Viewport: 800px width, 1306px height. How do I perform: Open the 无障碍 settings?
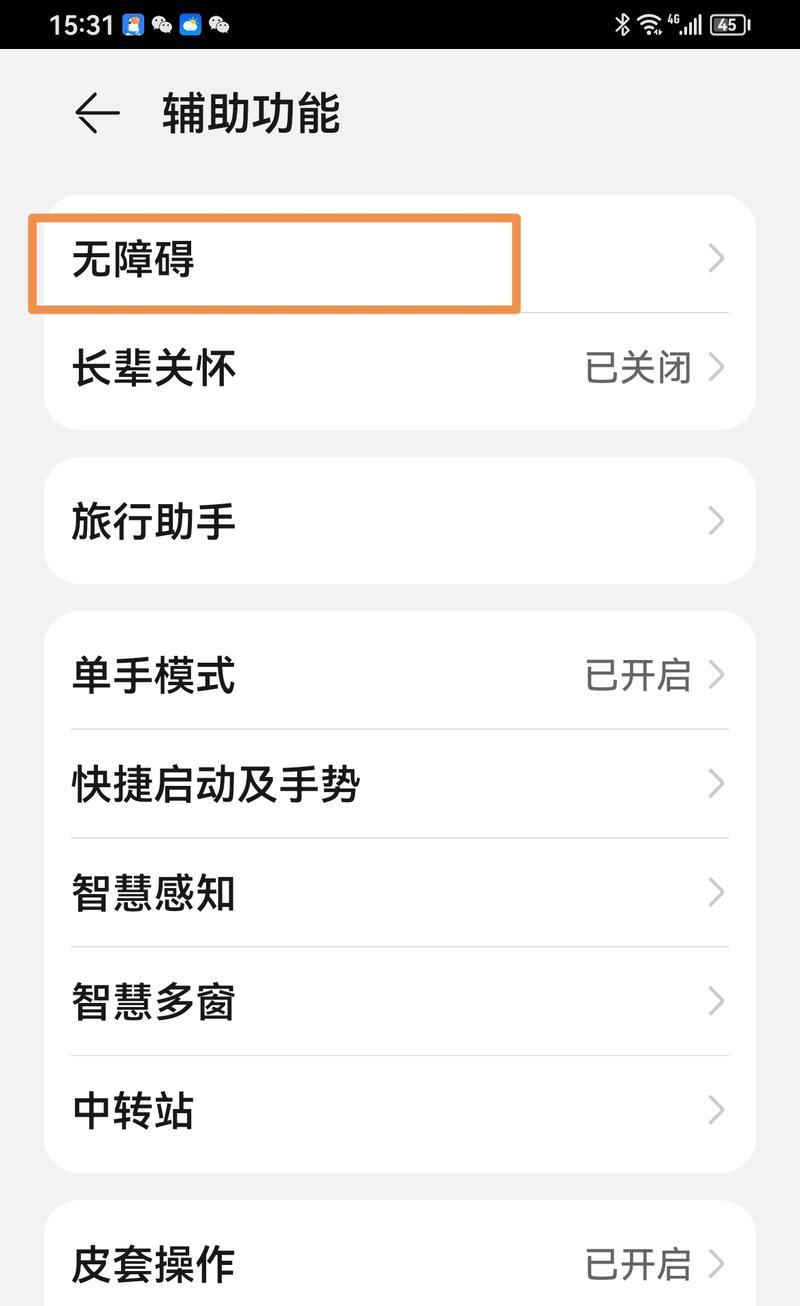point(400,259)
